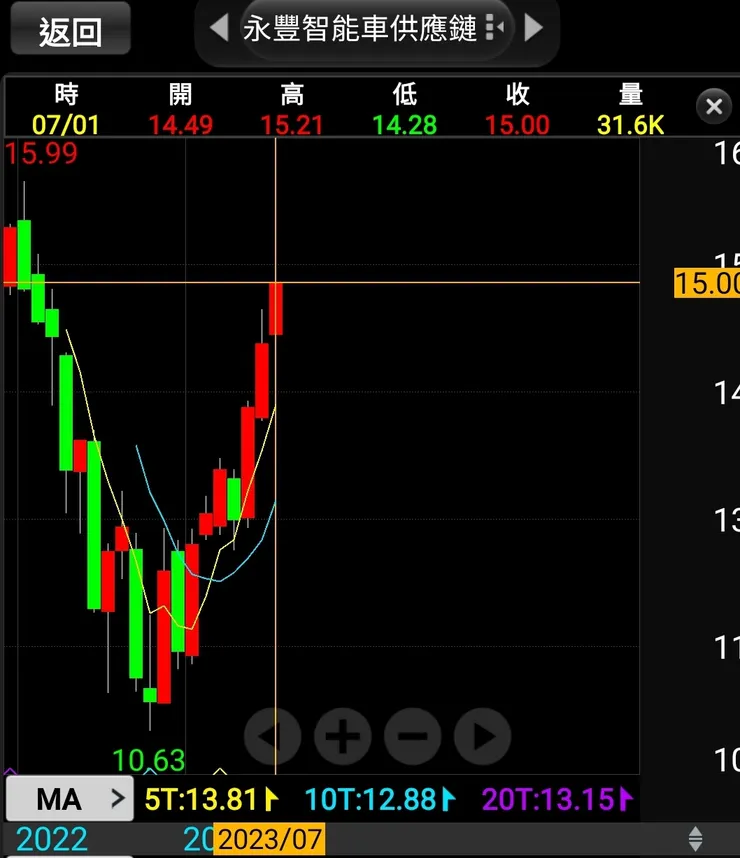Go to the next stock with right arrow
740x858 pixels.
pyautogui.click(x=534, y=28)
